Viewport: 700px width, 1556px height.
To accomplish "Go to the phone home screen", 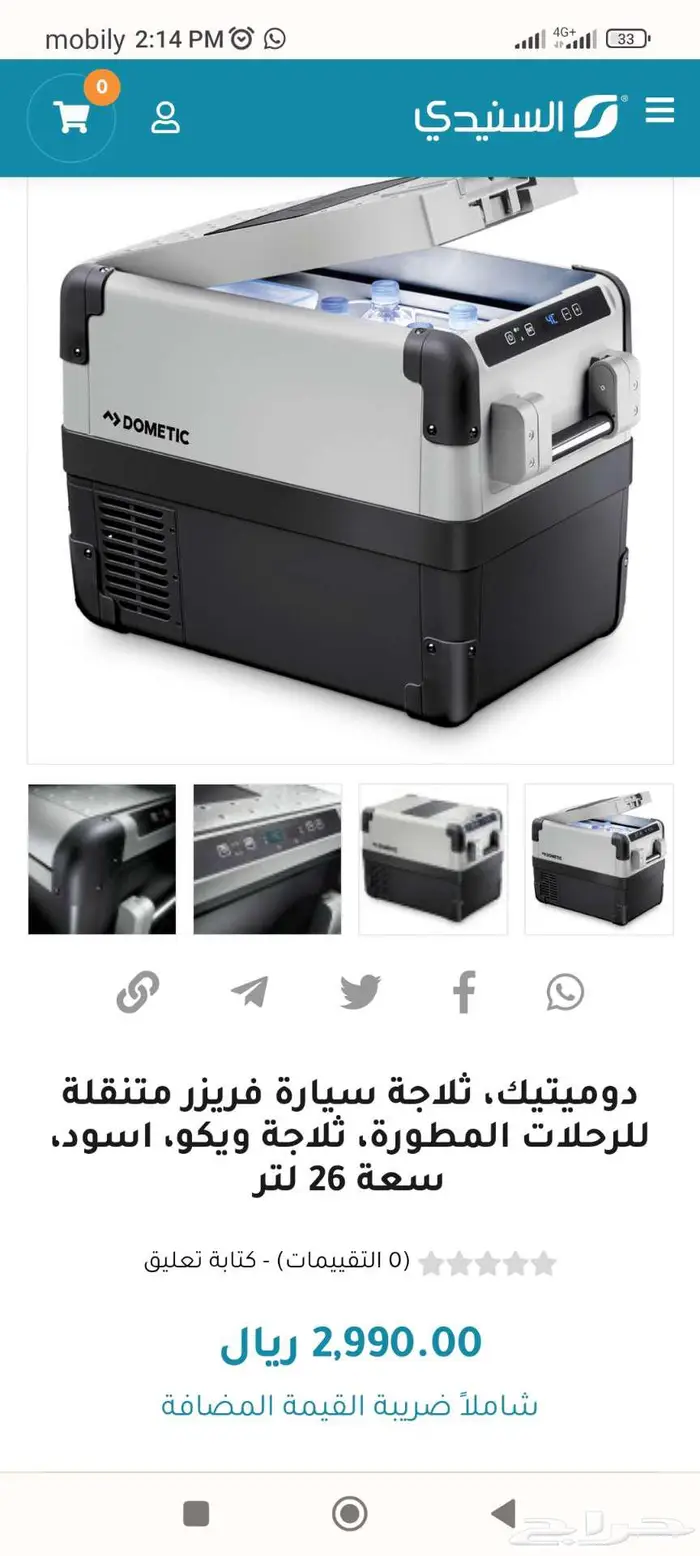I will click(x=349, y=1513).
